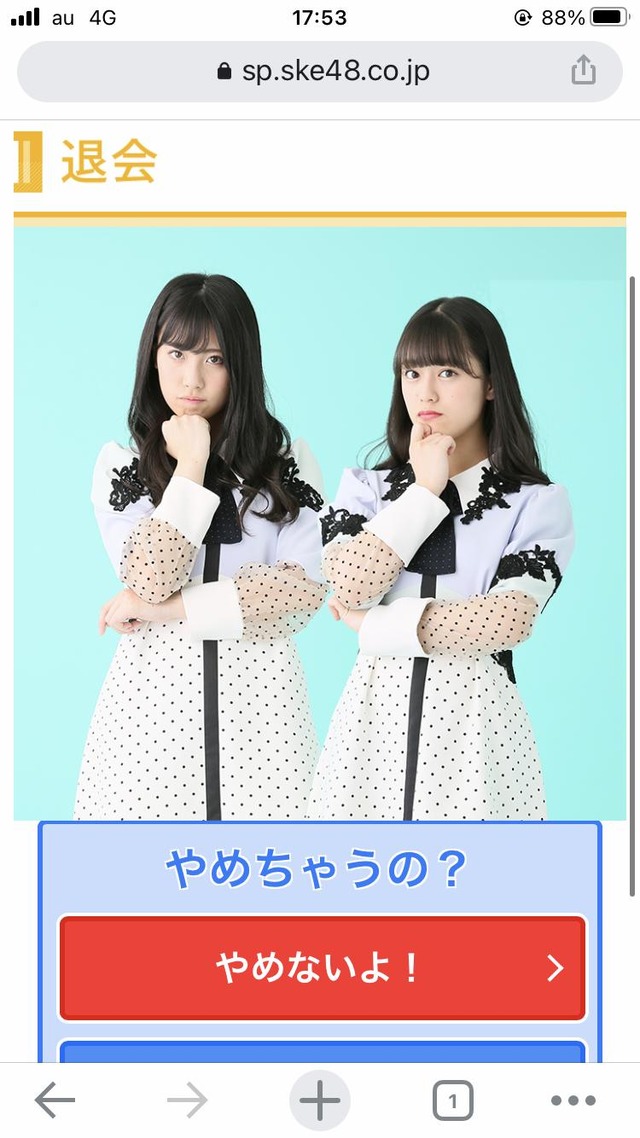Viewport: 640px width, 1138px height.
Task: Open the browser's three-dot menu
Action: pos(573,1101)
